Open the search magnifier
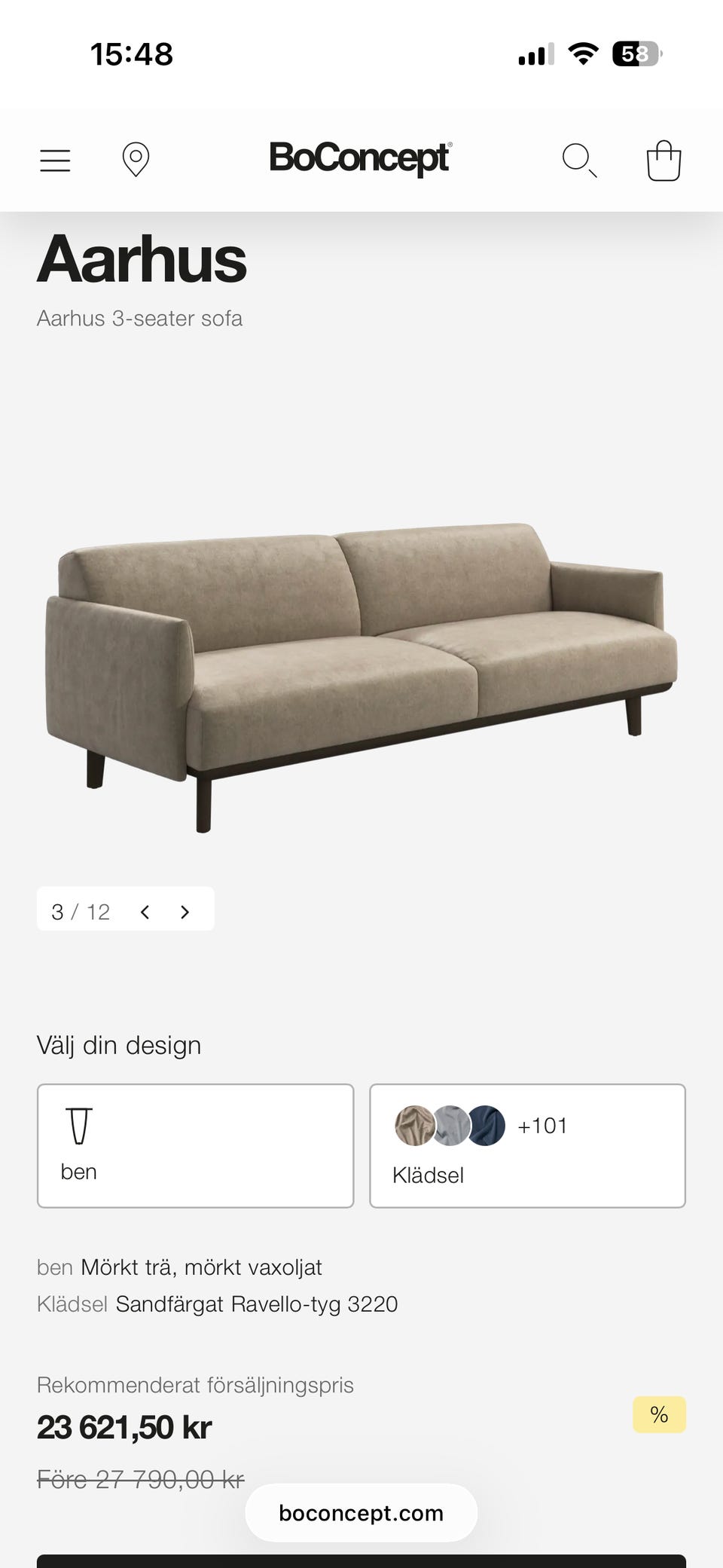 579,160
